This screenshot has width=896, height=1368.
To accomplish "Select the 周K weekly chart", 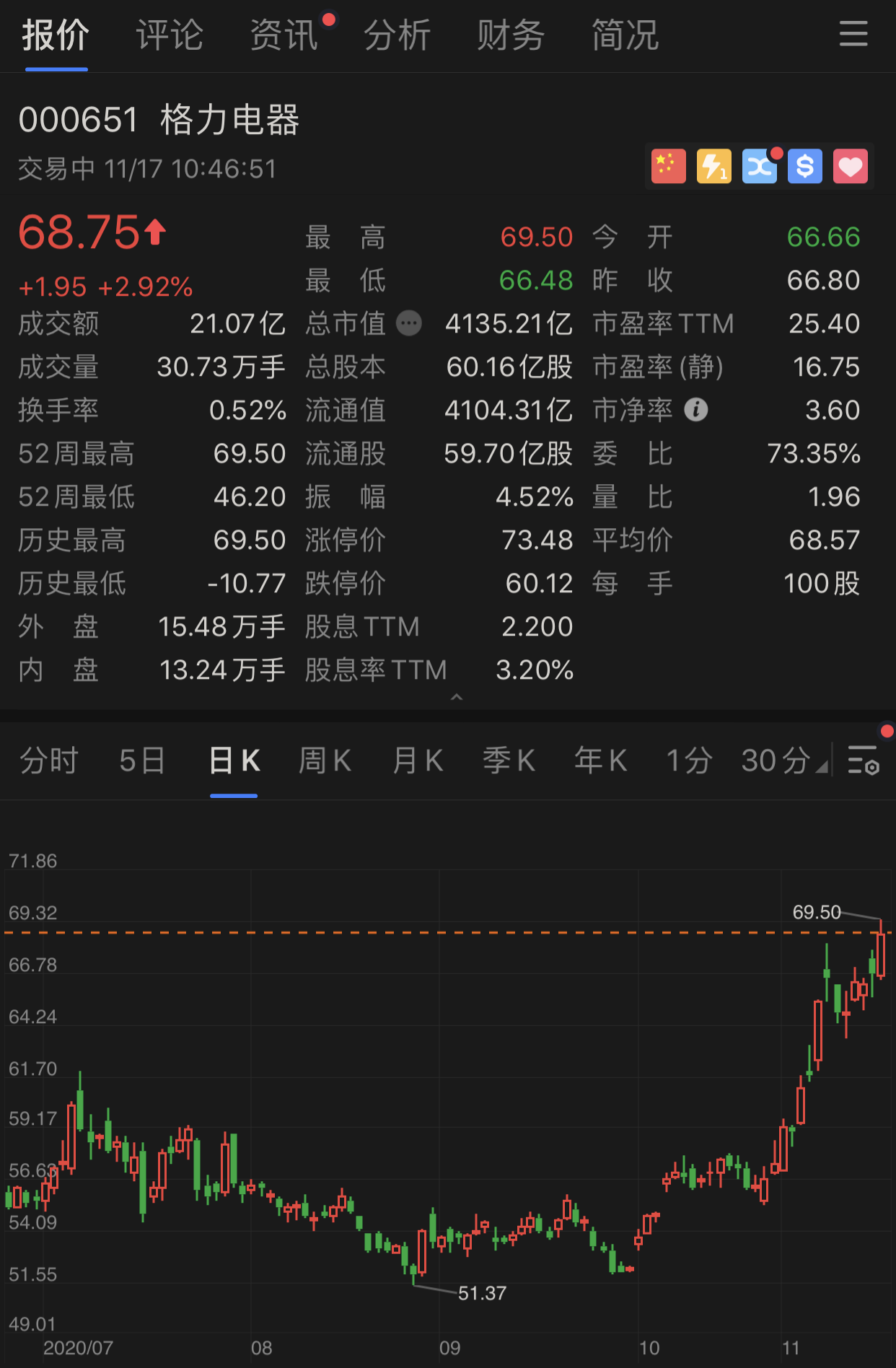I will [x=325, y=760].
